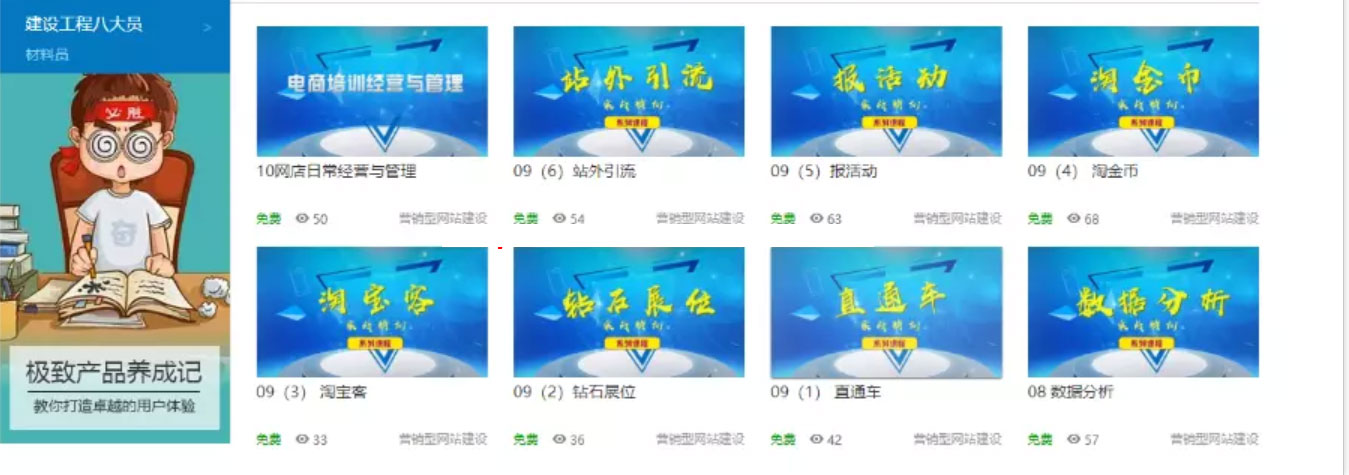Open the 09(3) 淘宝客 course

372,312
